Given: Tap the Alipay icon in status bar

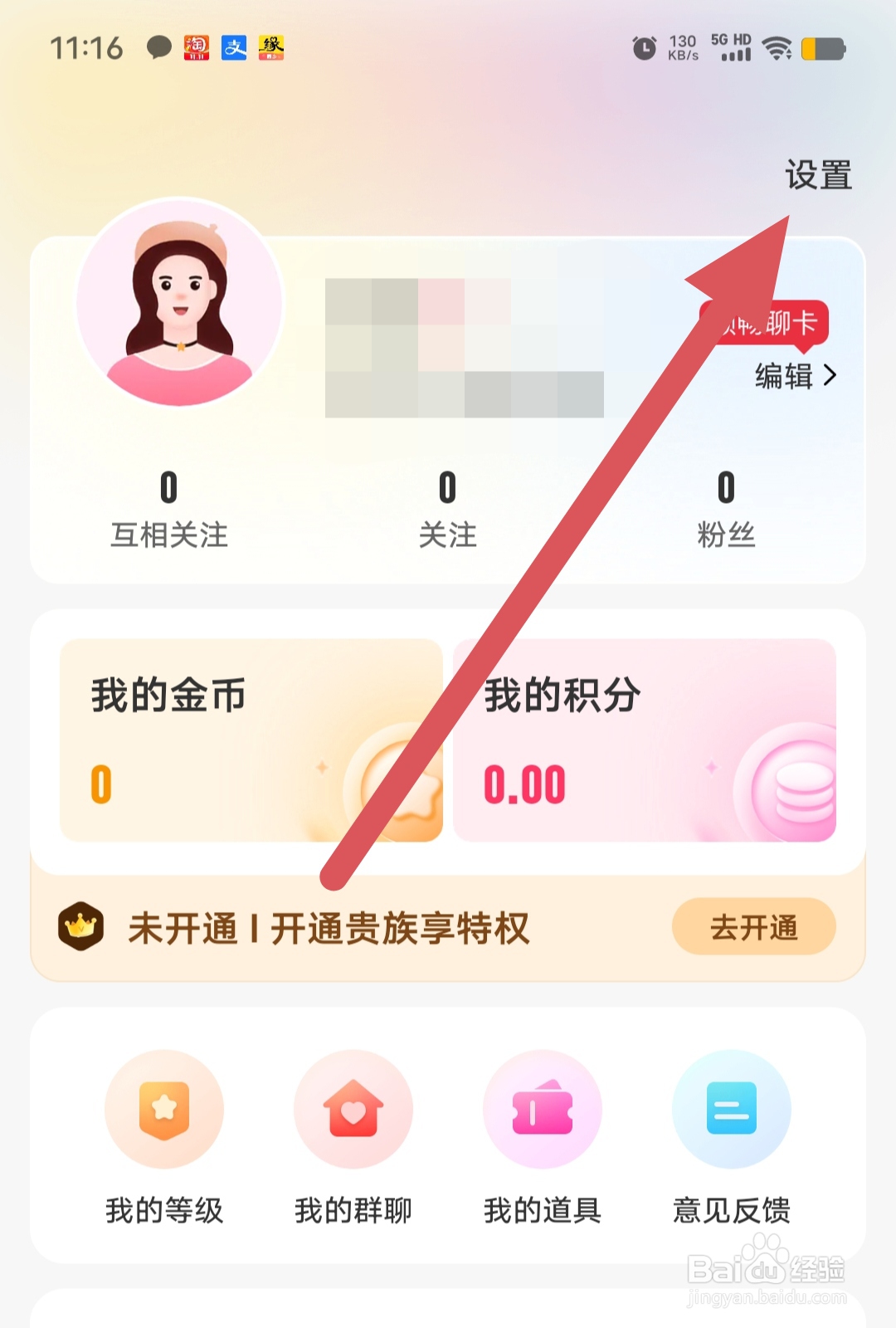Looking at the screenshot, I should (x=235, y=47).
